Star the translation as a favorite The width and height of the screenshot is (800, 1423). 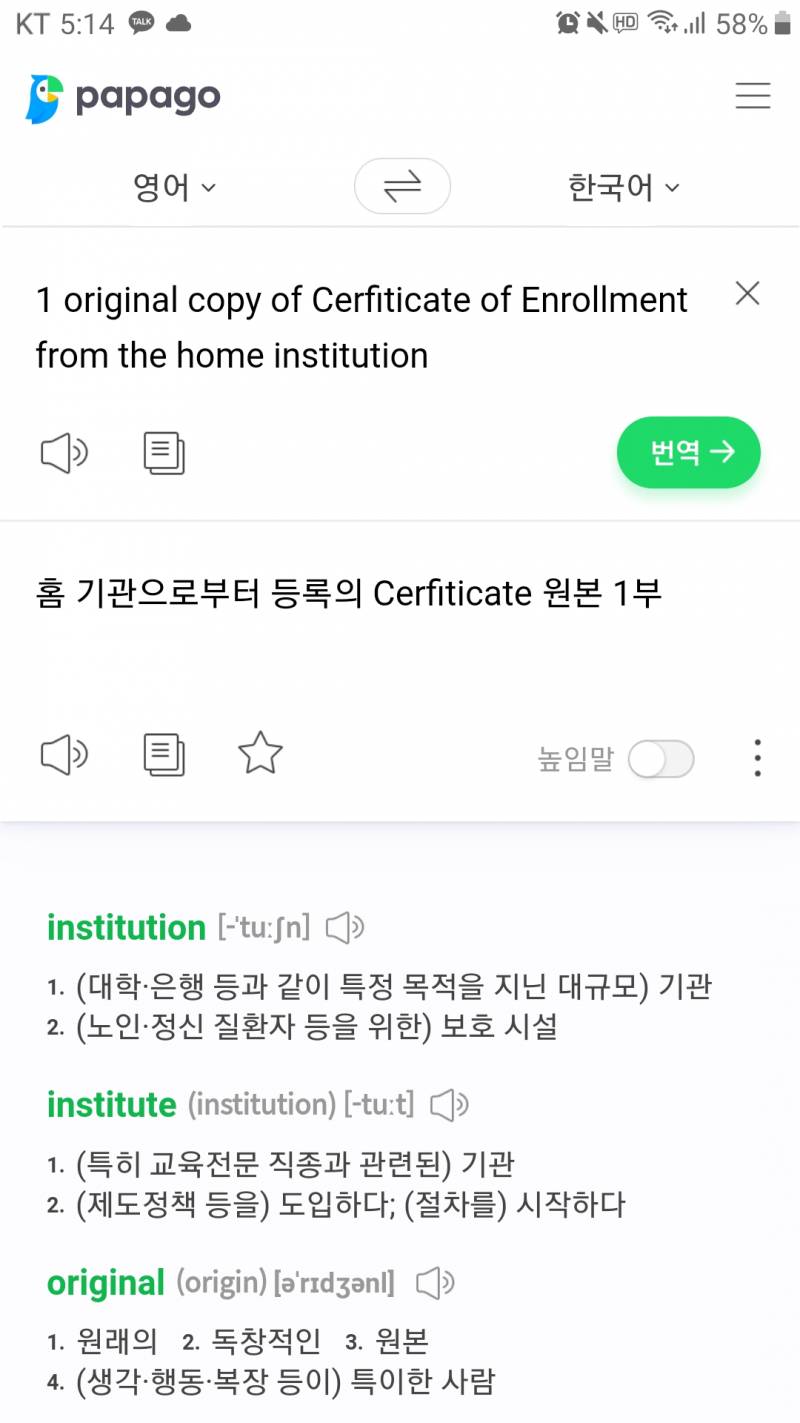[x=261, y=755]
